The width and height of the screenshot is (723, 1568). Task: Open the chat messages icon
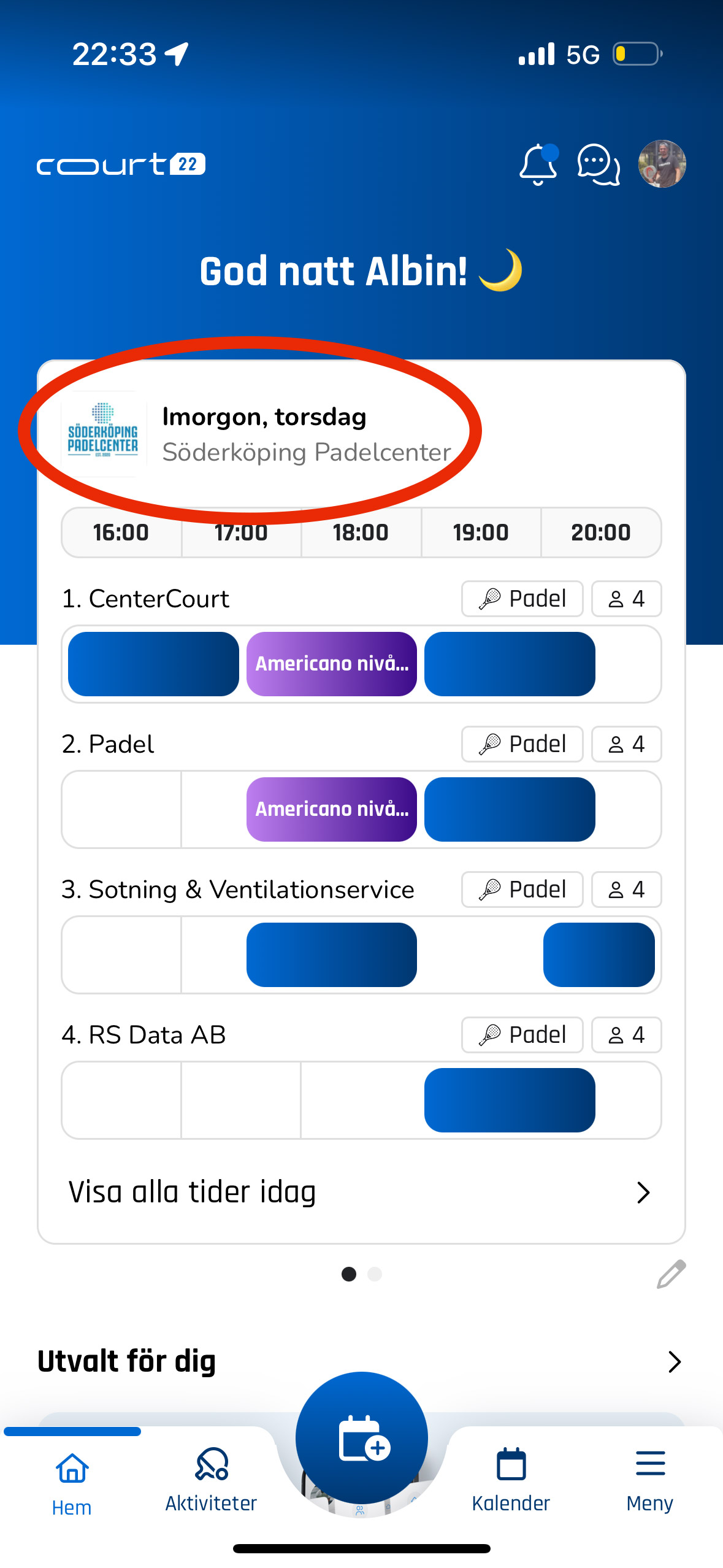point(598,164)
